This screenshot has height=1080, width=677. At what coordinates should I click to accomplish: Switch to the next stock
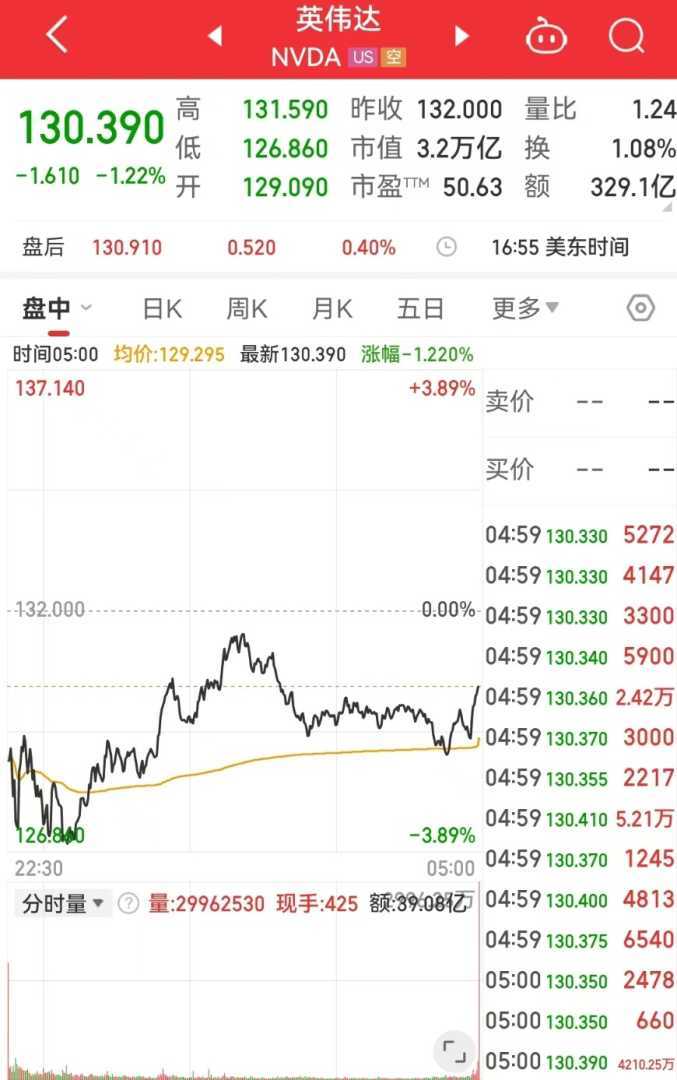(x=461, y=36)
